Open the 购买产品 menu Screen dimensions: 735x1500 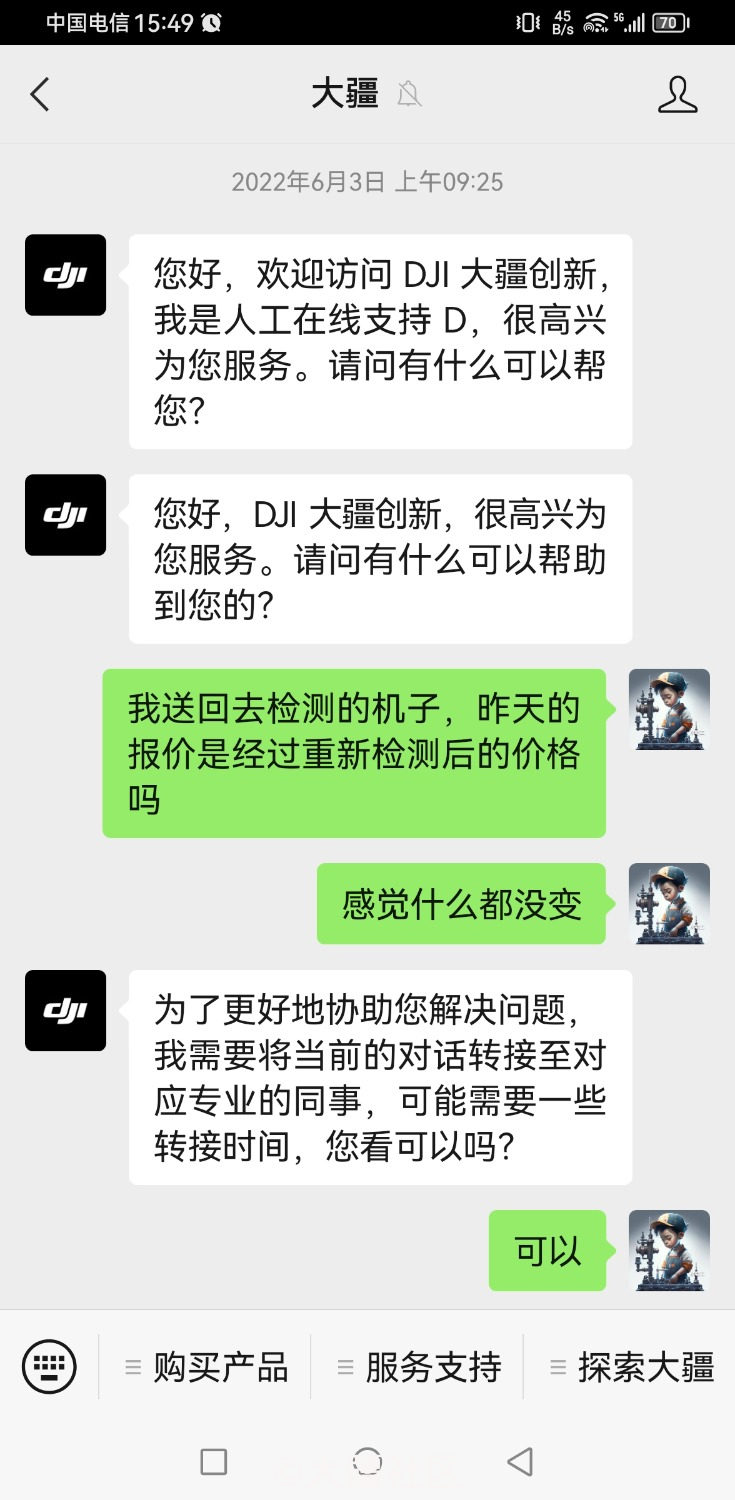click(x=206, y=1367)
